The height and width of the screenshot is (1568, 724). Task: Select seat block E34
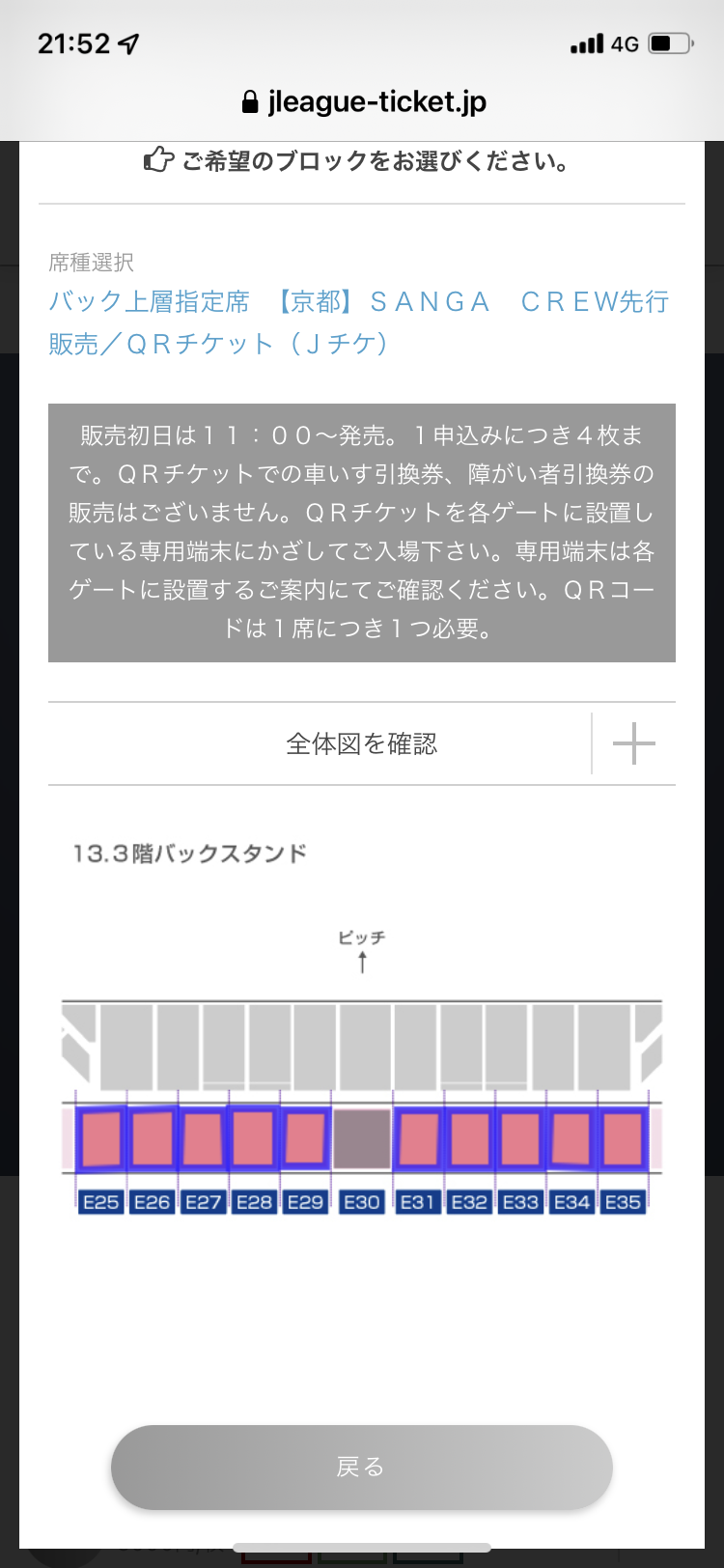click(571, 1138)
